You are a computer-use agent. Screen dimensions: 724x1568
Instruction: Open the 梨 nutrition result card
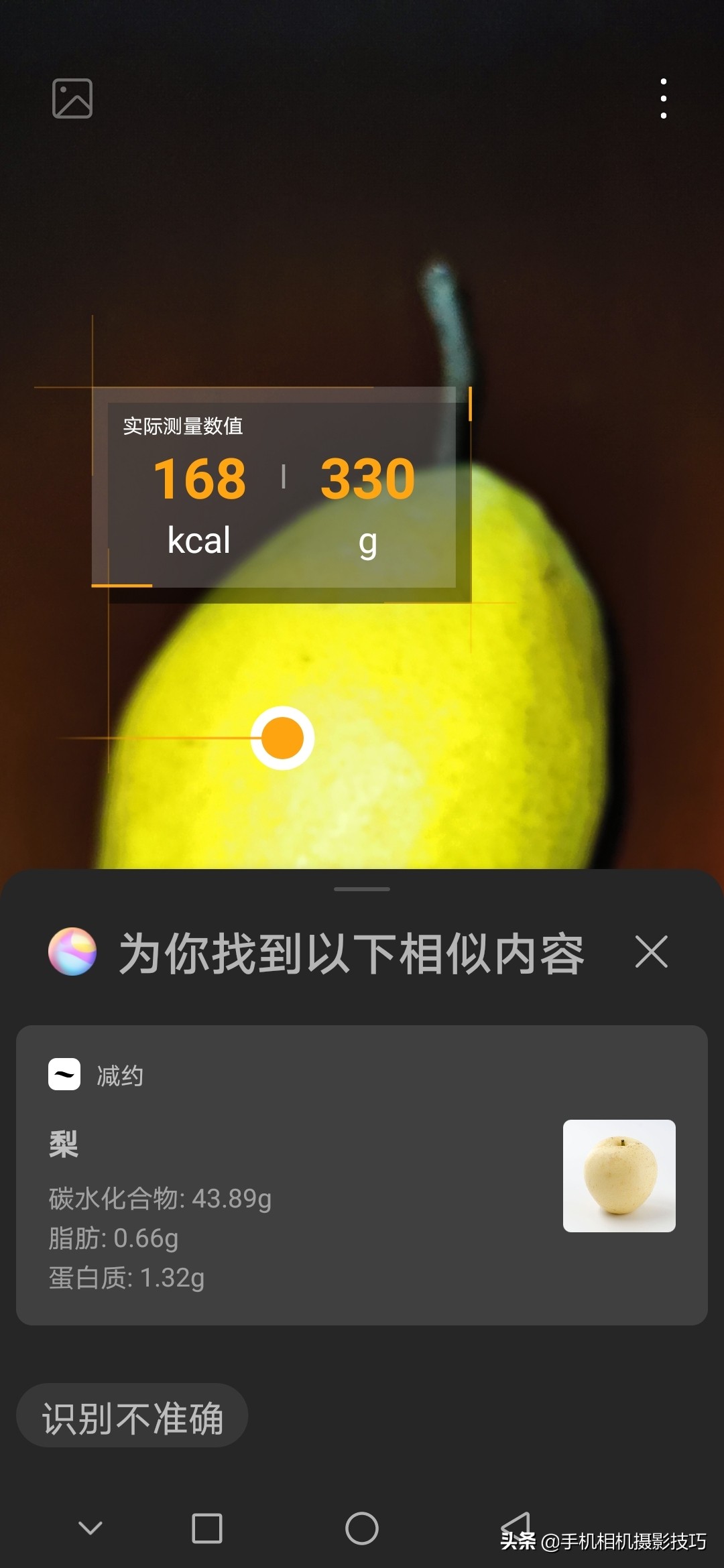[x=362, y=1199]
